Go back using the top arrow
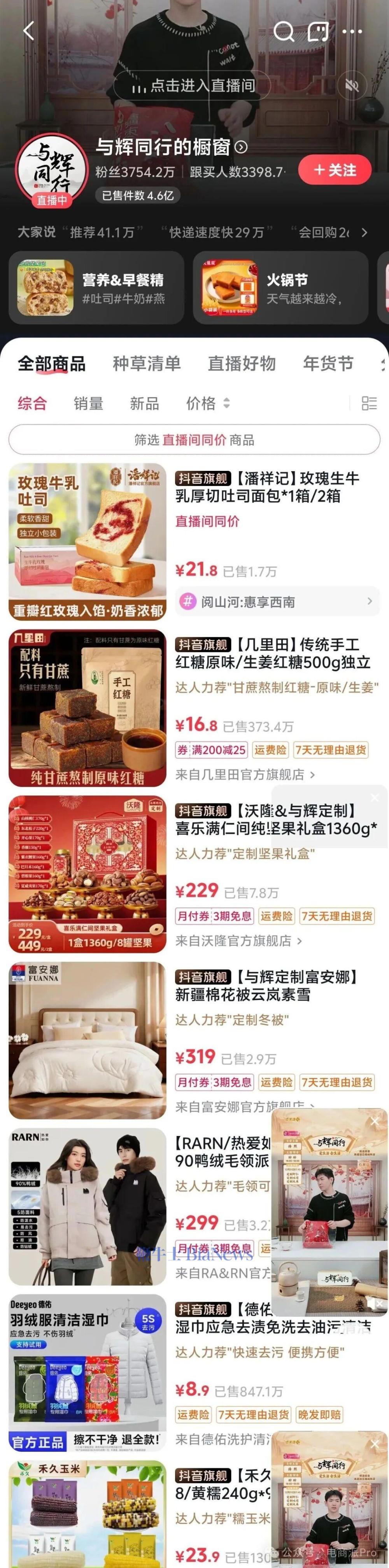This screenshot has height=1568, width=389. coord(28,31)
